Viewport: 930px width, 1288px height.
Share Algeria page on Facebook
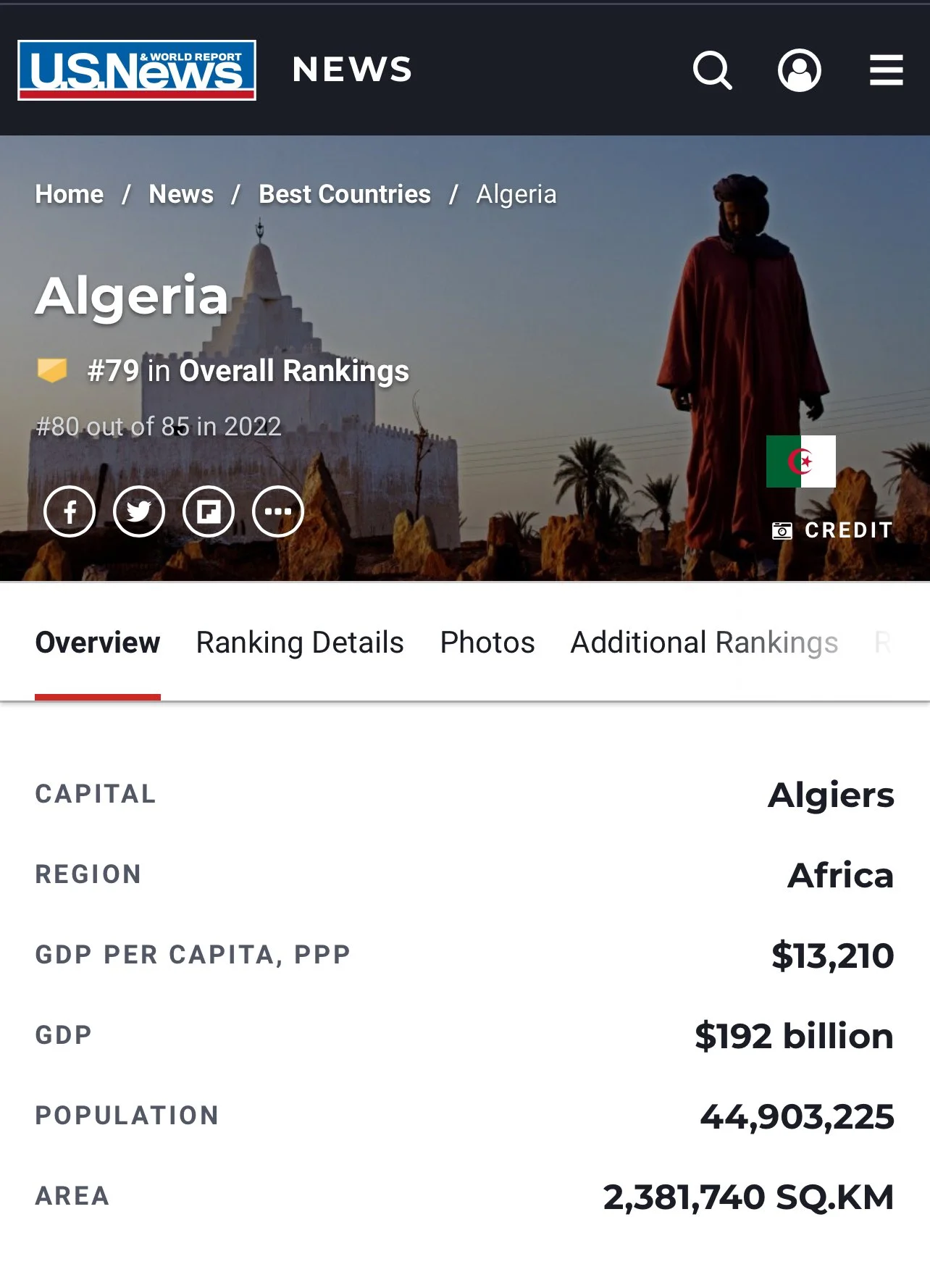(x=70, y=511)
